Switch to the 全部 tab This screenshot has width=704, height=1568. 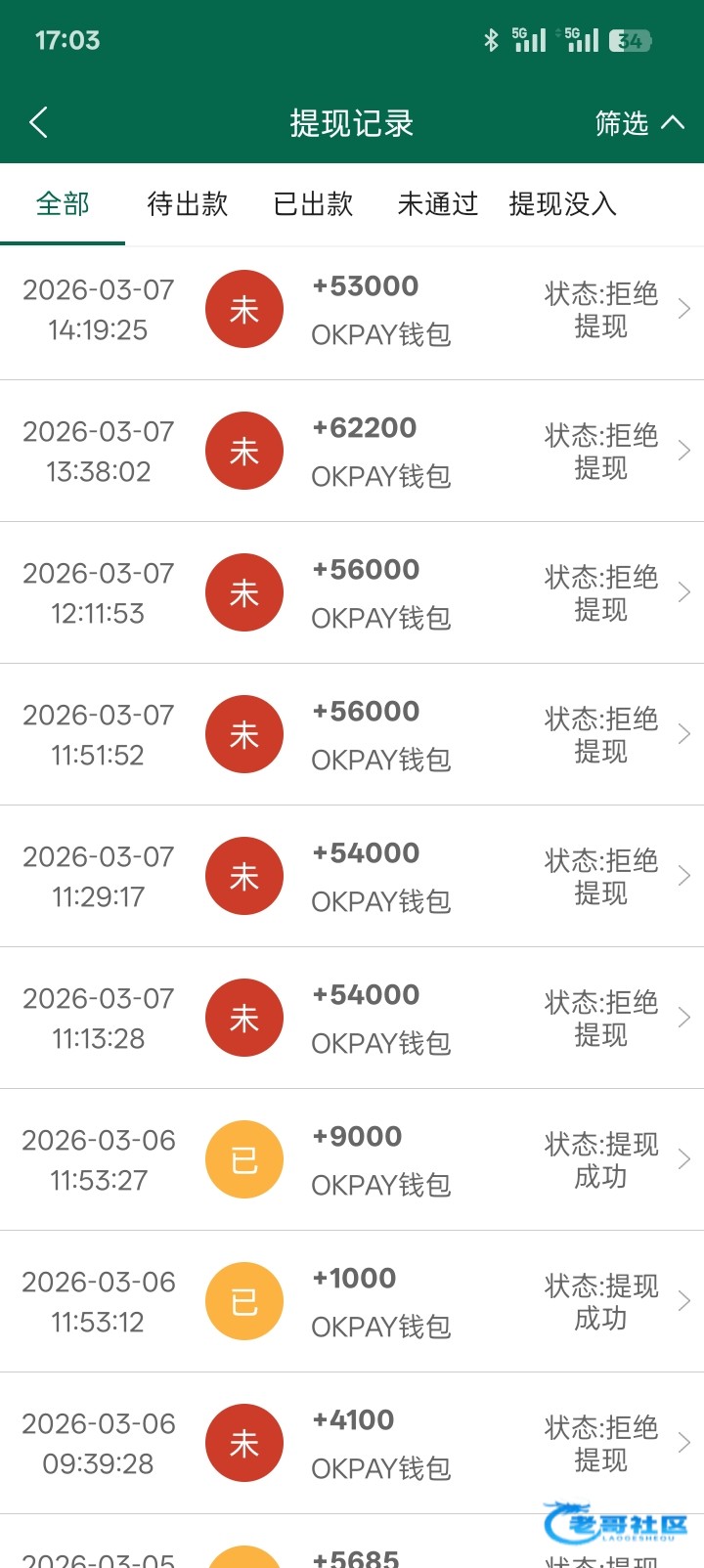63,204
